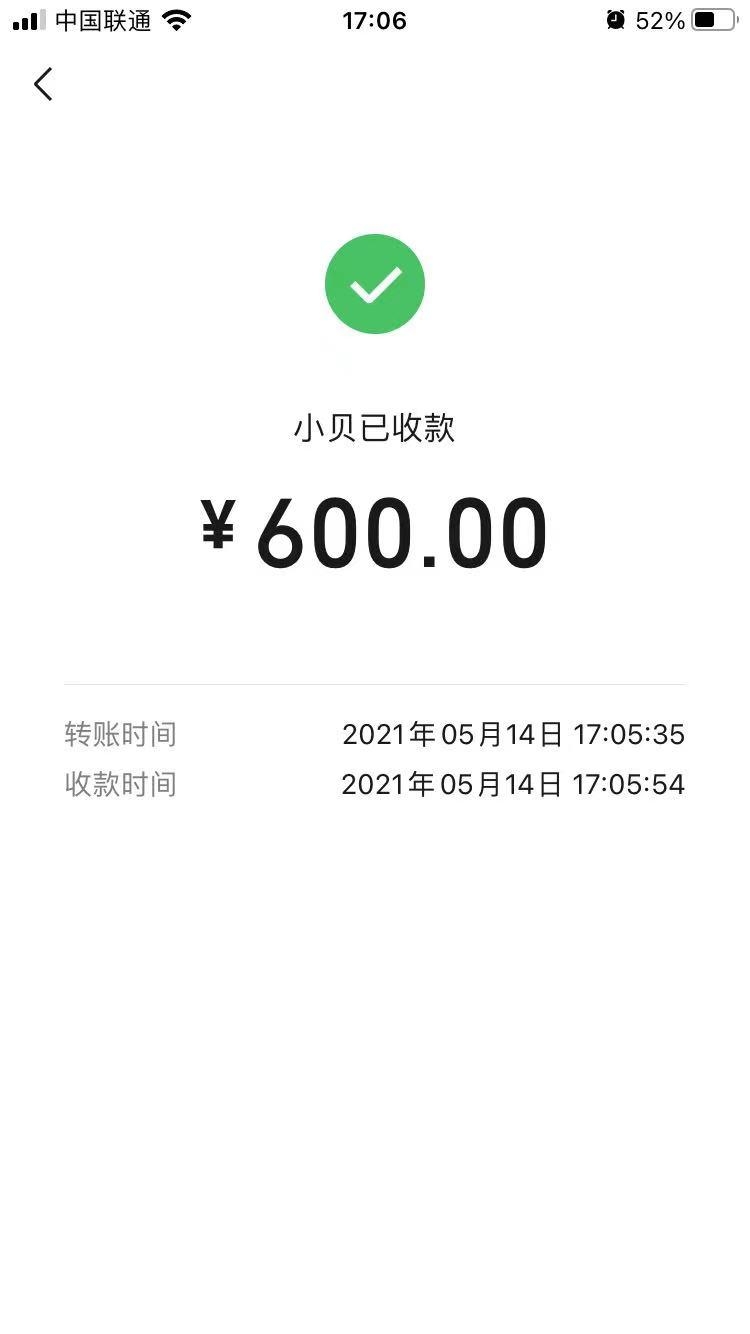This screenshot has width=750, height=1334.
Task: Go back from the transfer receipt
Action: pyautogui.click(x=42, y=85)
